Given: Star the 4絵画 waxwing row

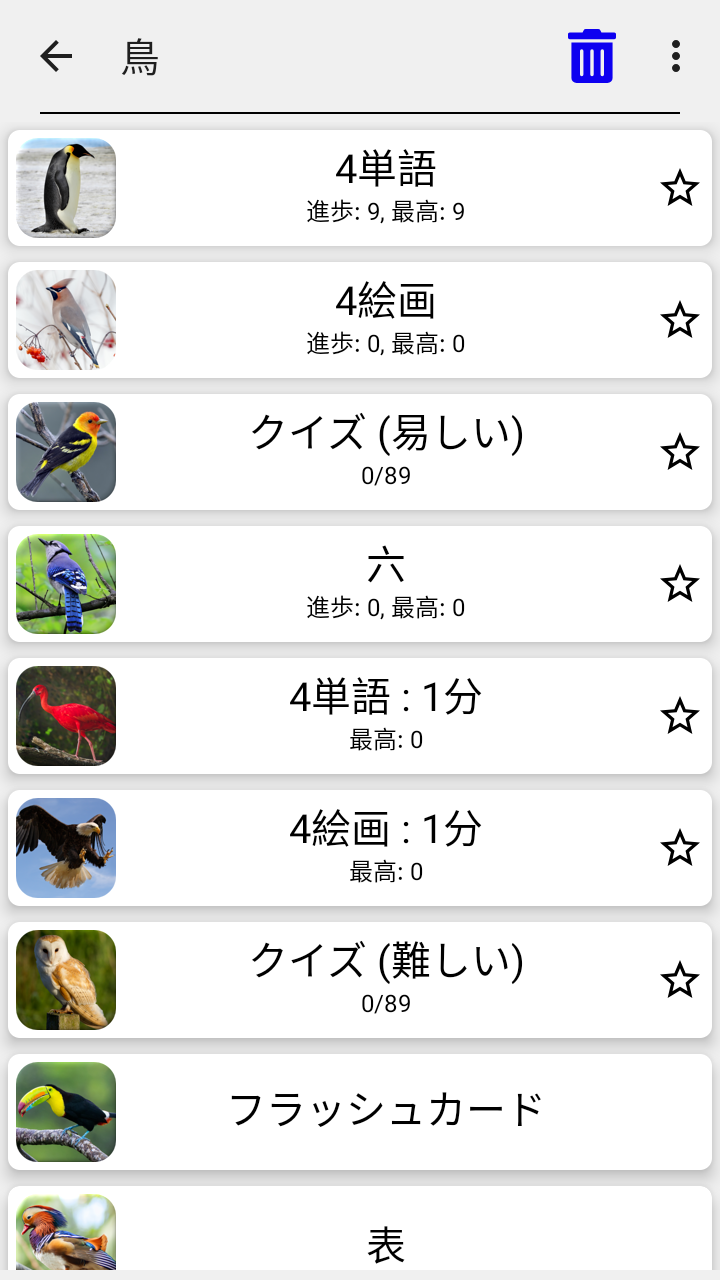Looking at the screenshot, I should [680, 320].
